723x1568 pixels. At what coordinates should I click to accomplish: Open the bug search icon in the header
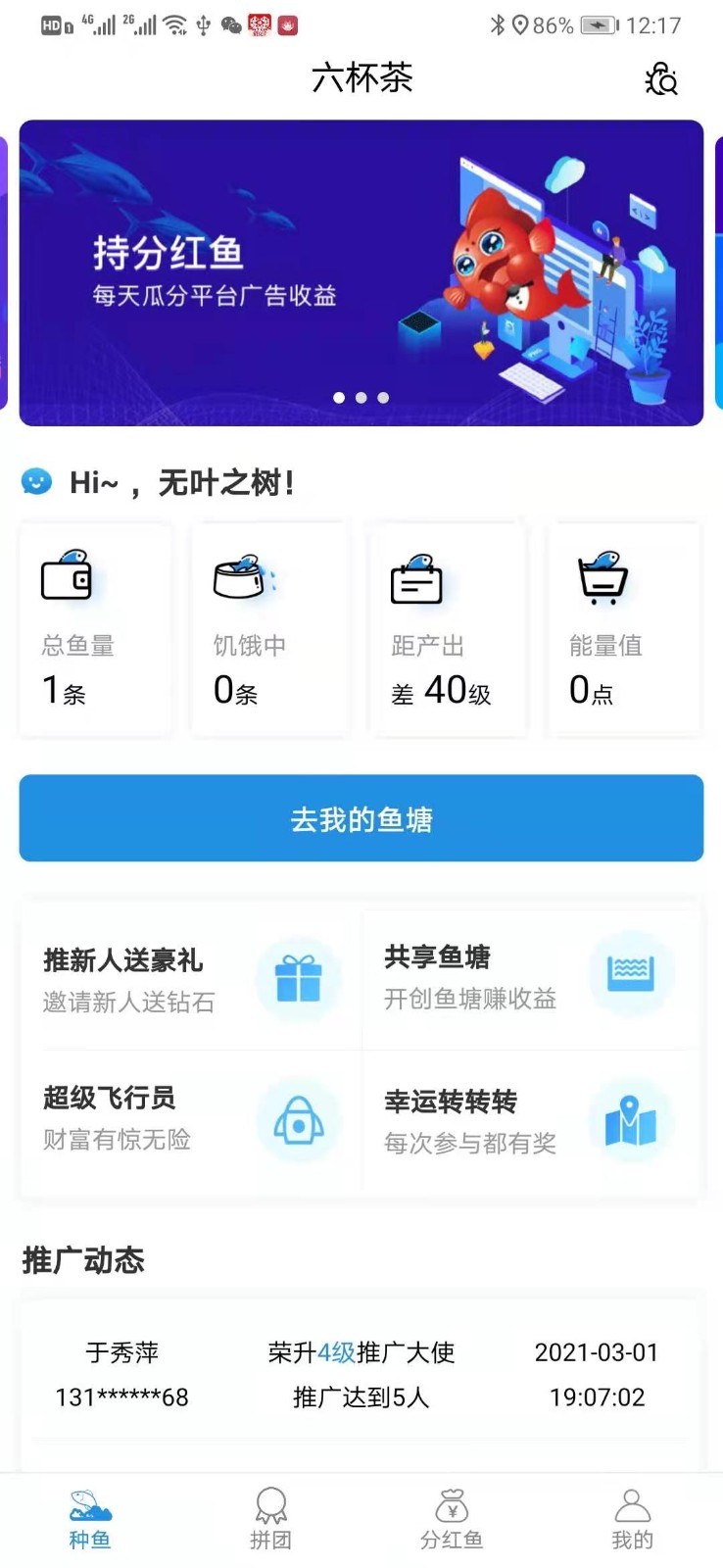(661, 79)
